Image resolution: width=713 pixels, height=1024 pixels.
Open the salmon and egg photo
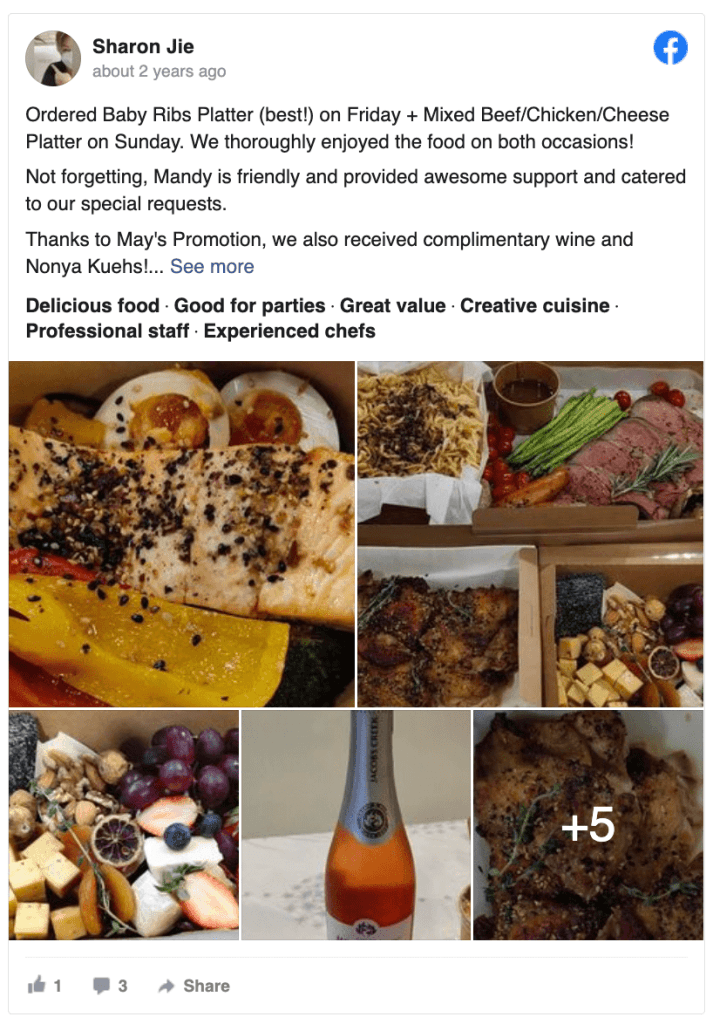182,534
